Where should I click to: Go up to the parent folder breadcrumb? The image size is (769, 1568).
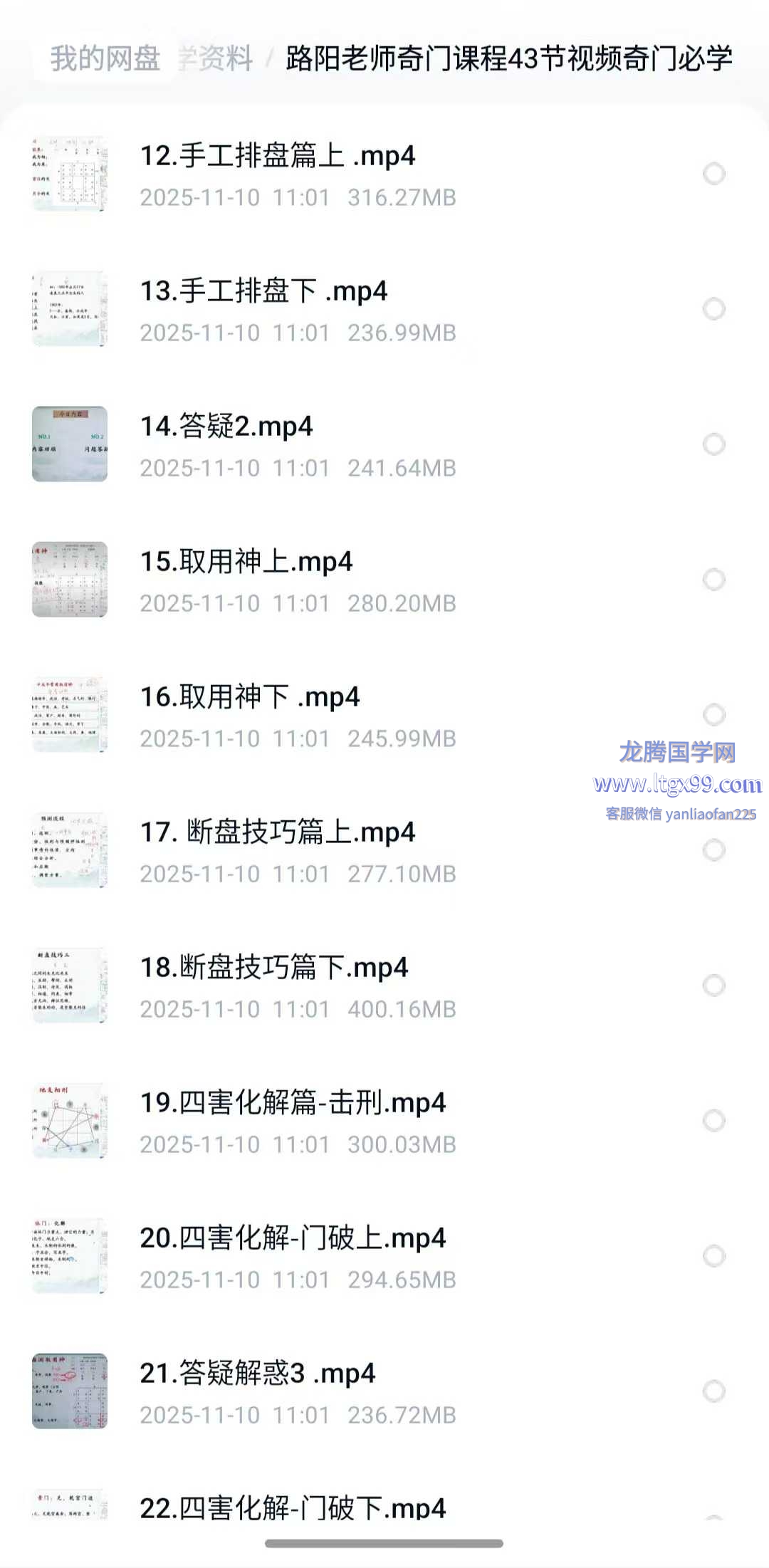point(216,58)
